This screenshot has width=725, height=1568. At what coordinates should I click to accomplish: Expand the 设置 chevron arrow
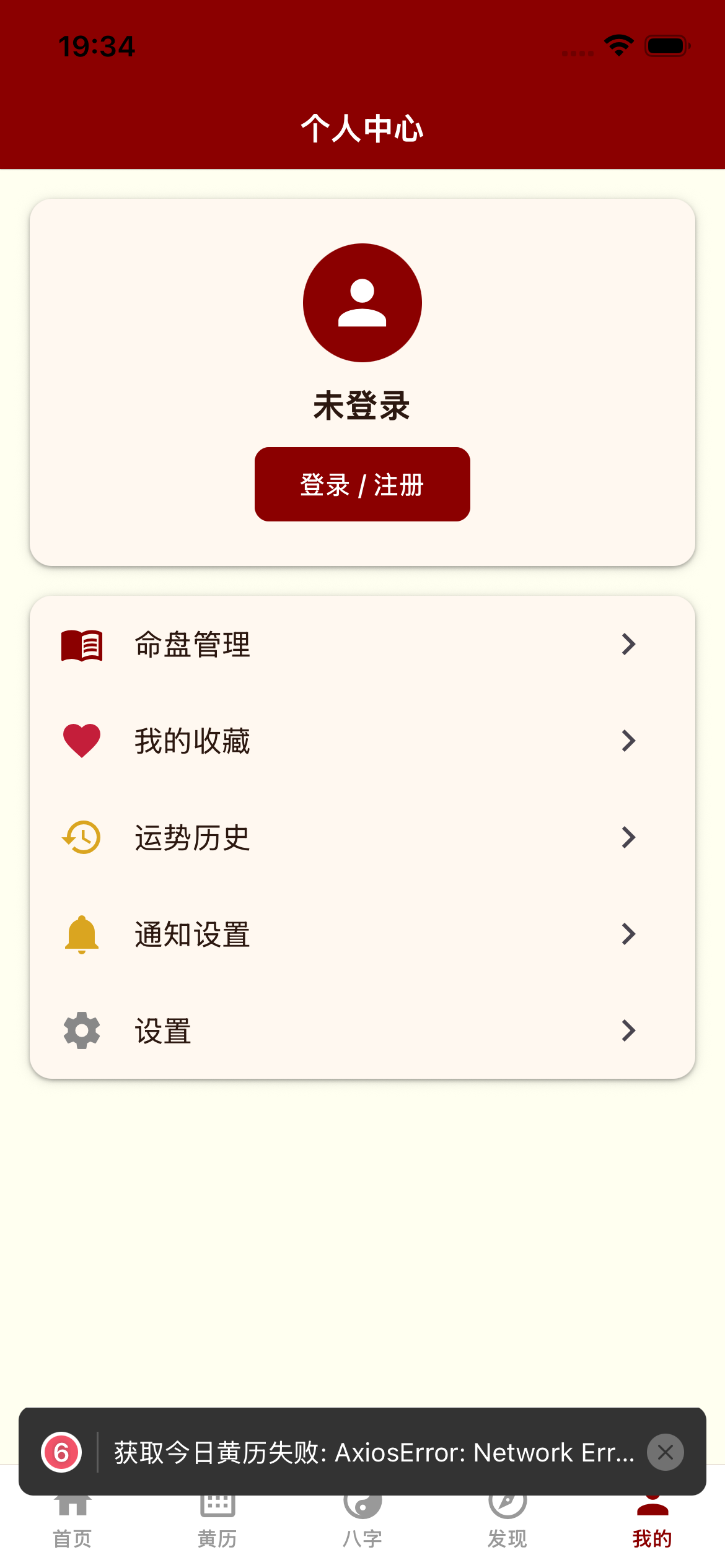(x=628, y=1030)
